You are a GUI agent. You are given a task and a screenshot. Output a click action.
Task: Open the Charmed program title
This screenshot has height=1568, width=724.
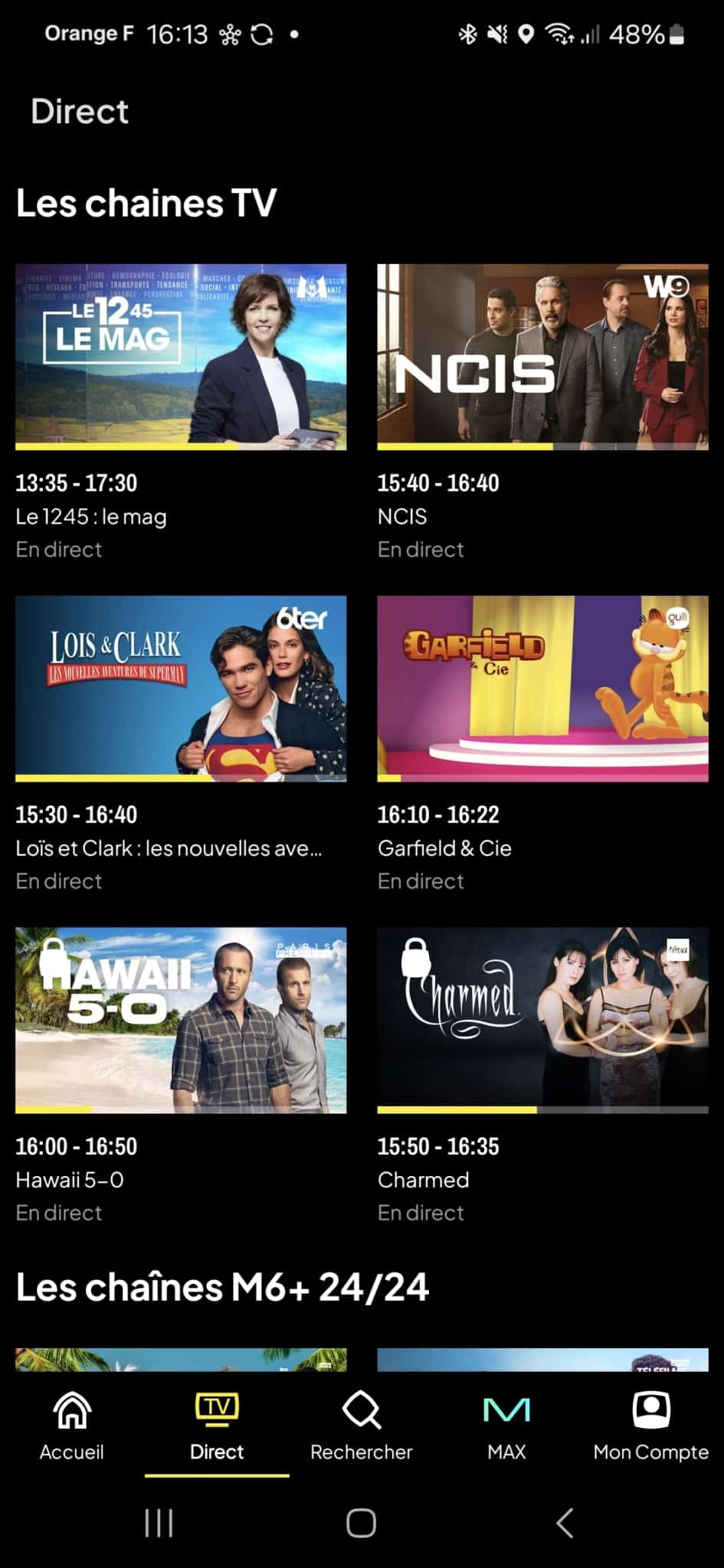(x=423, y=1180)
